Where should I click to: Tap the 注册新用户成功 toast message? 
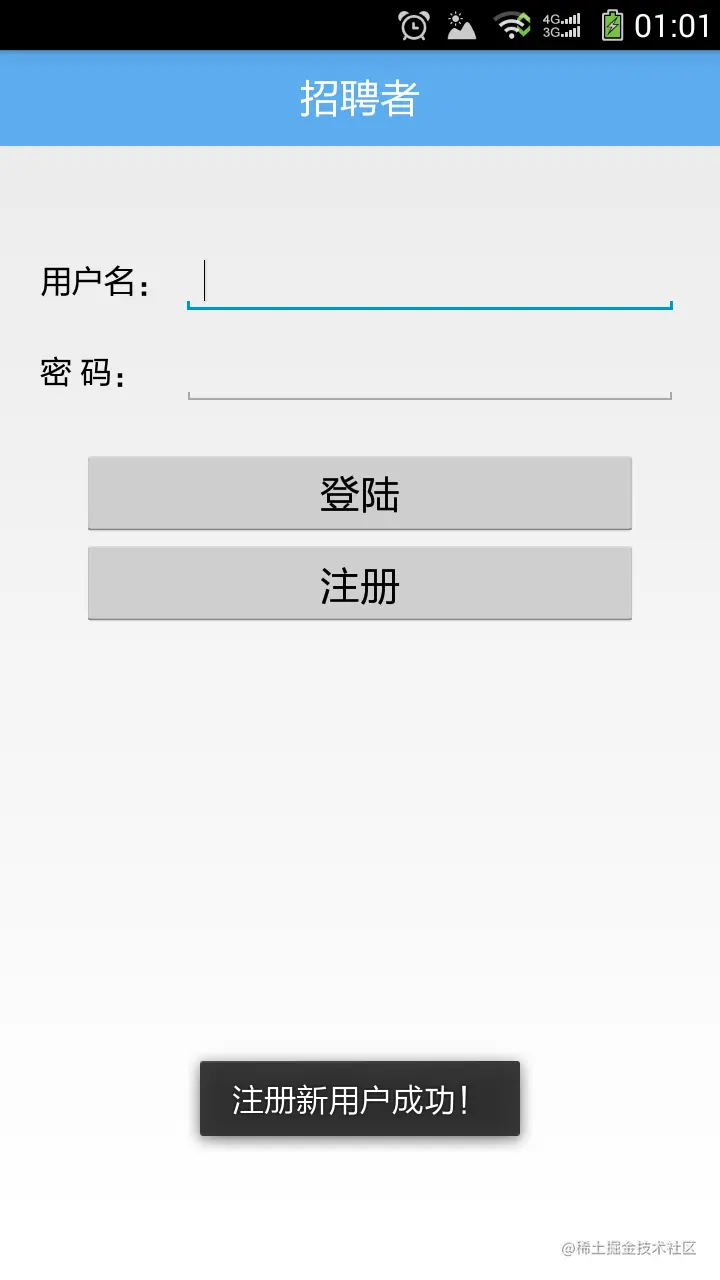click(x=360, y=1098)
